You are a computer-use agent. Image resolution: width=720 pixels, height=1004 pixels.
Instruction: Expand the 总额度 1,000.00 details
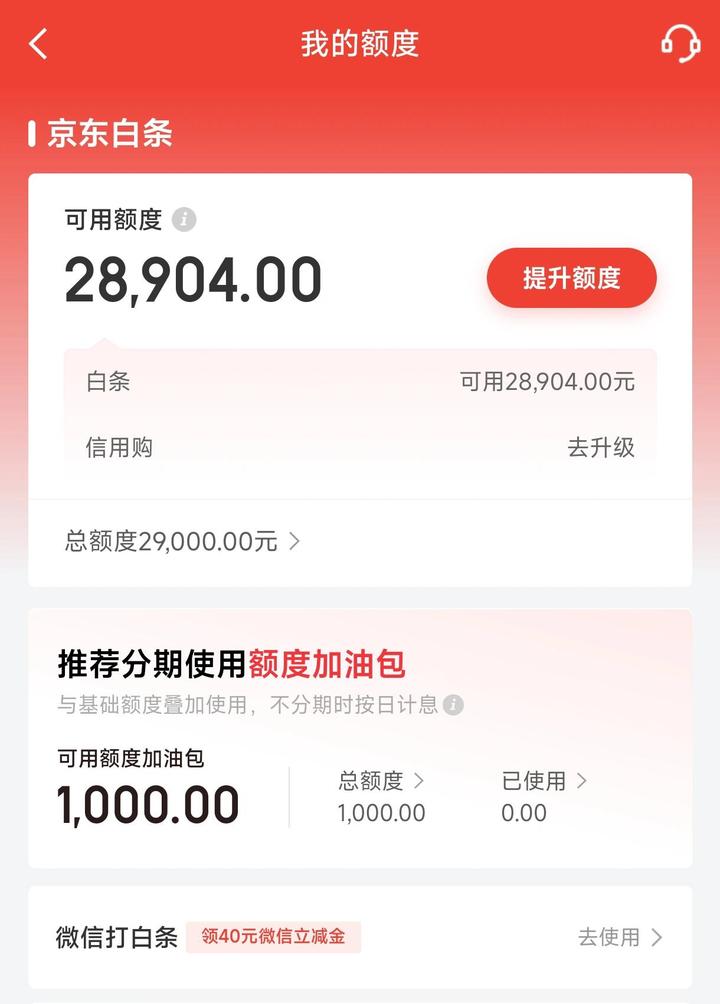[381, 783]
